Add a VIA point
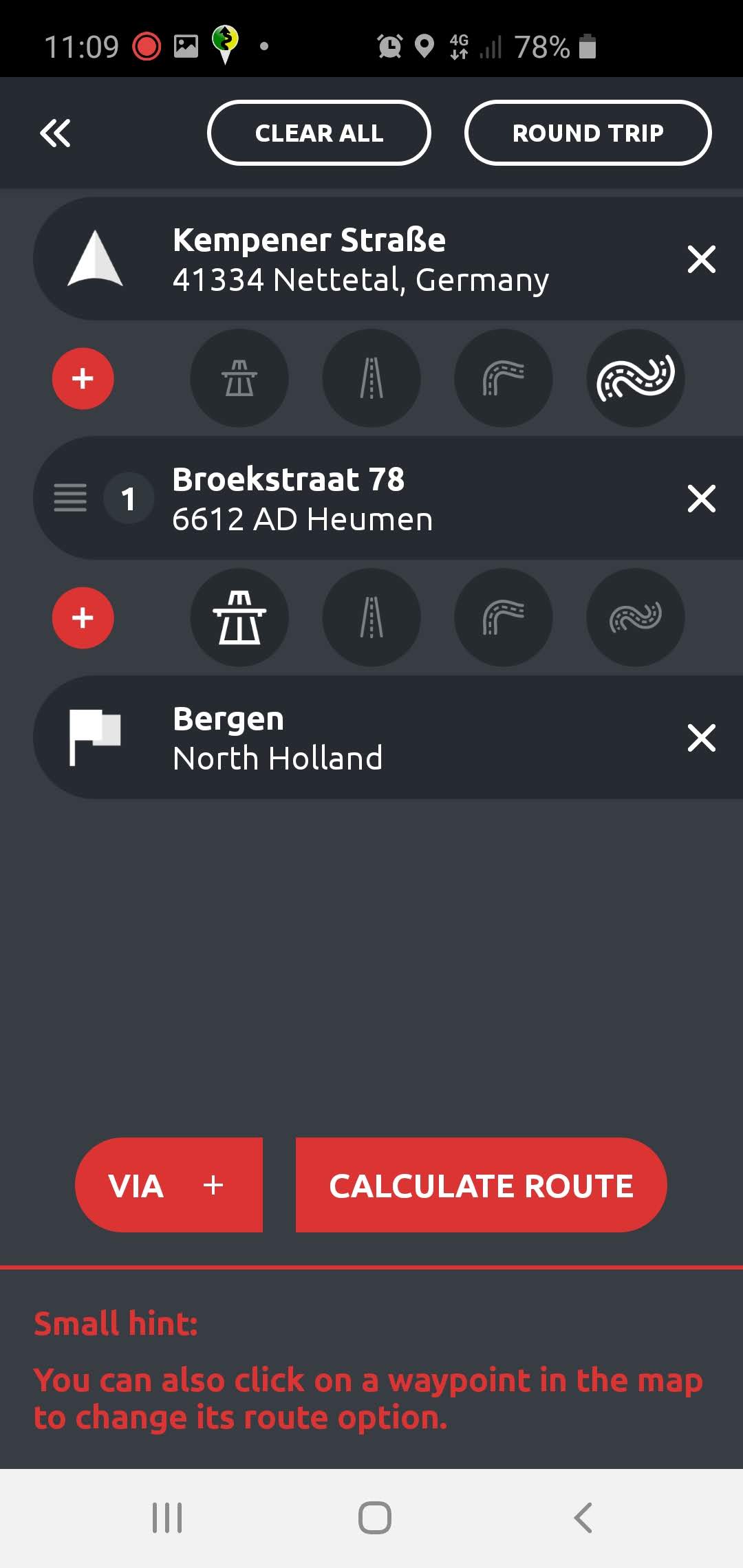This screenshot has height=1568, width=743. [169, 1185]
